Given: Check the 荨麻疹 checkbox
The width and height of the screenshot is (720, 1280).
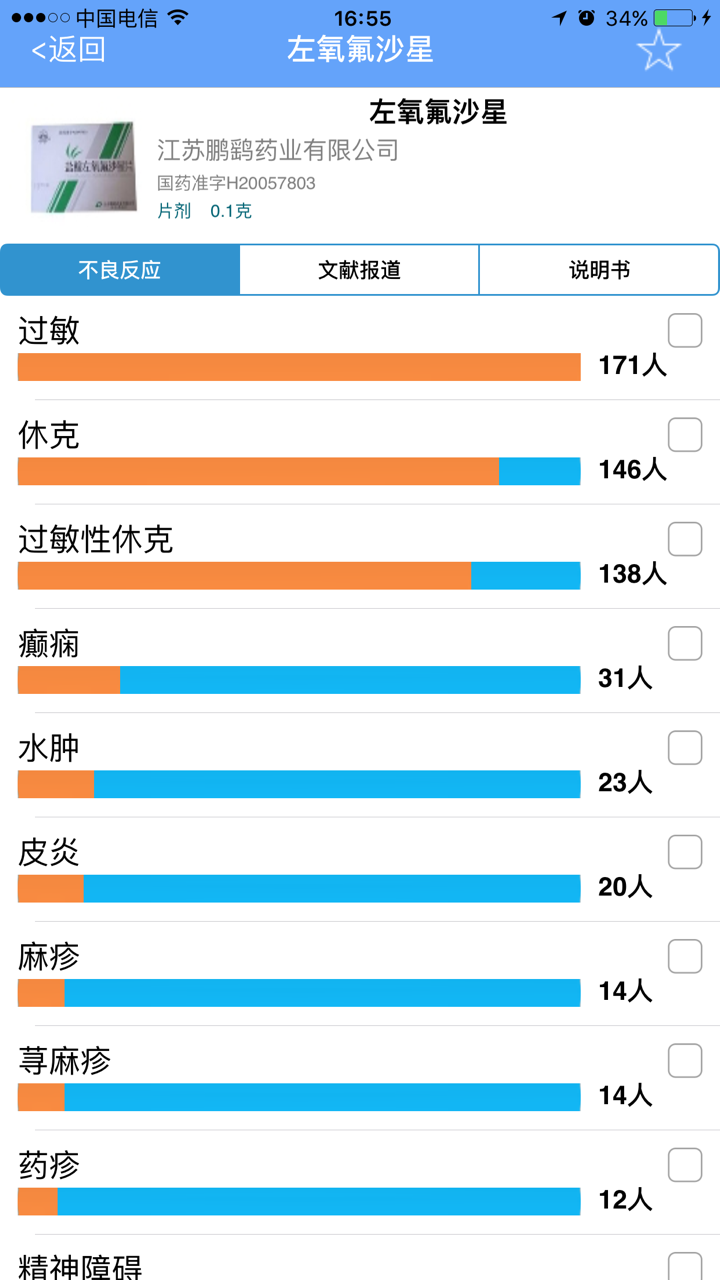Looking at the screenshot, I should click(x=684, y=1060).
